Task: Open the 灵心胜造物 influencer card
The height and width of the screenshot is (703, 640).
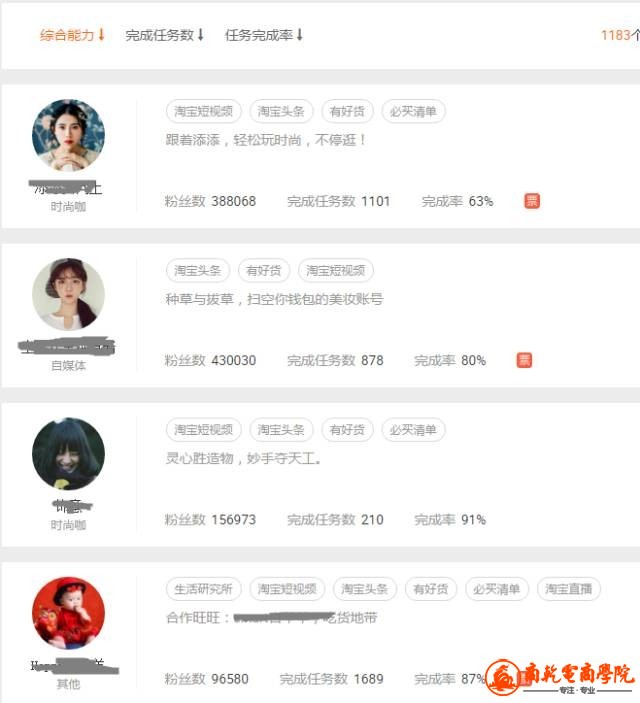Action: click(243, 459)
